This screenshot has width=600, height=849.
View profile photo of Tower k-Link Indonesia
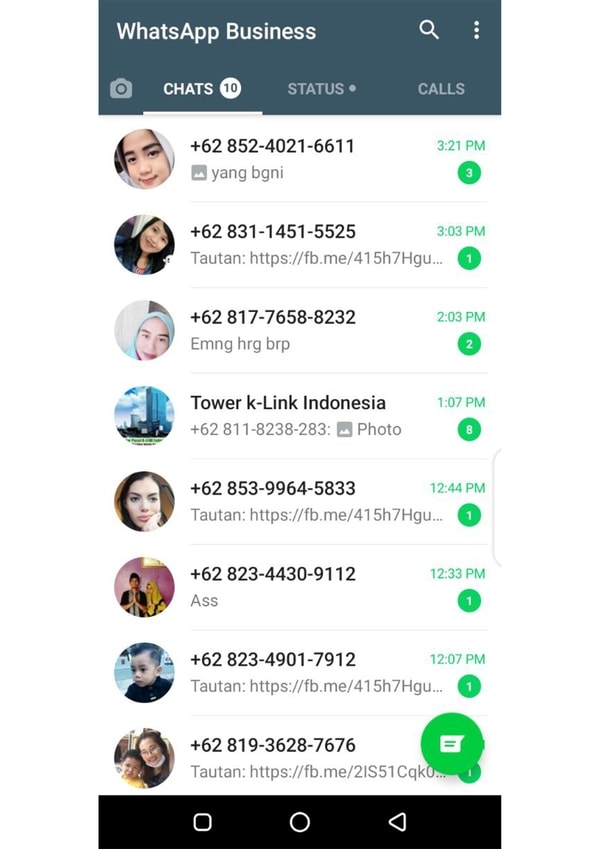point(144,416)
